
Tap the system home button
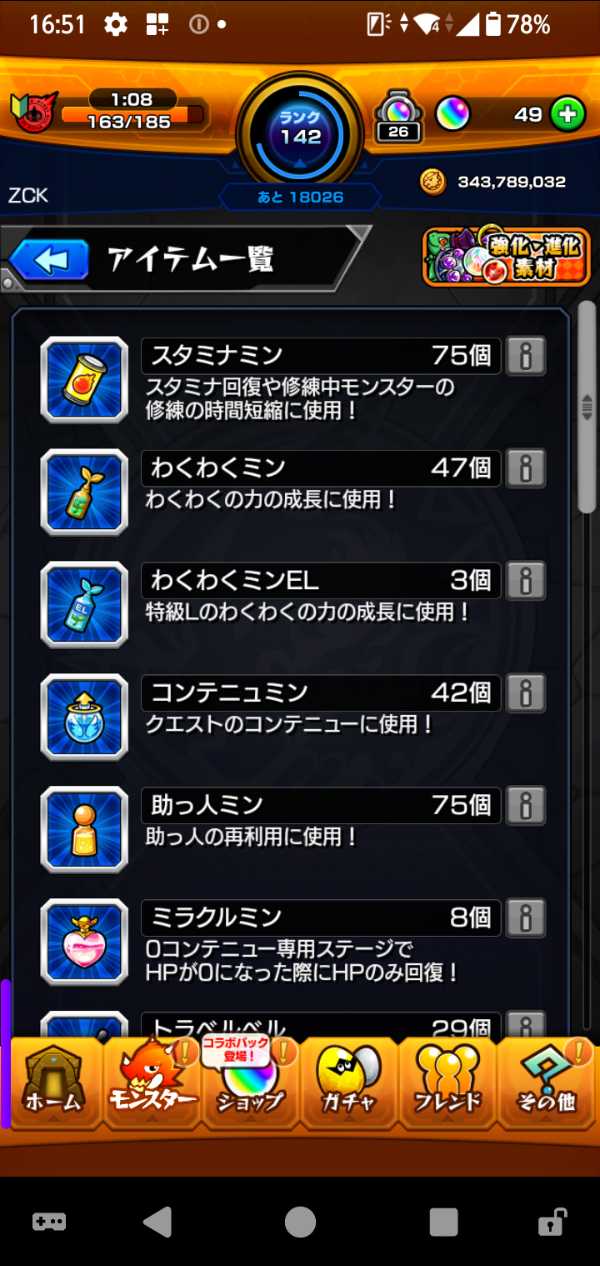click(300, 1222)
